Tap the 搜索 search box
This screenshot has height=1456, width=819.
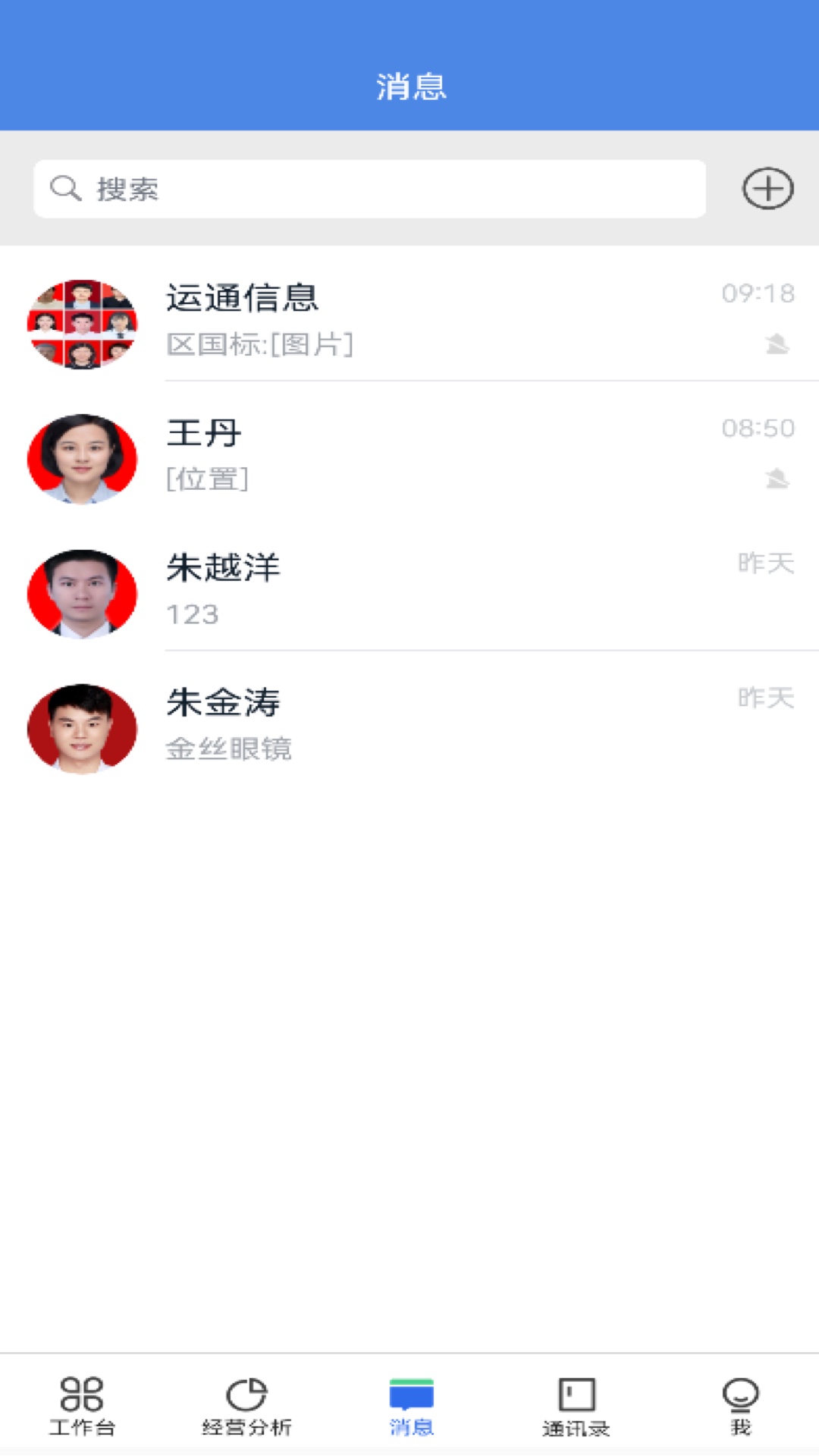click(x=370, y=189)
